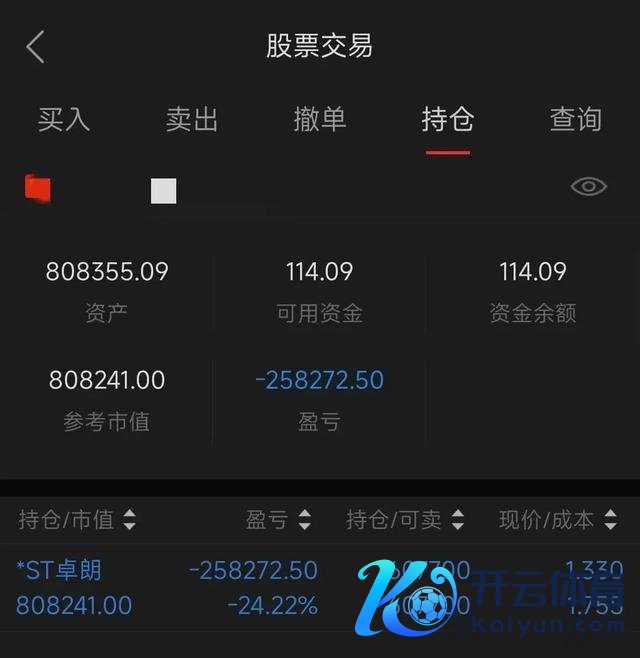Toggle asset visibility with the eye icon
Image resolution: width=640 pixels, height=658 pixels.
point(588,186)
